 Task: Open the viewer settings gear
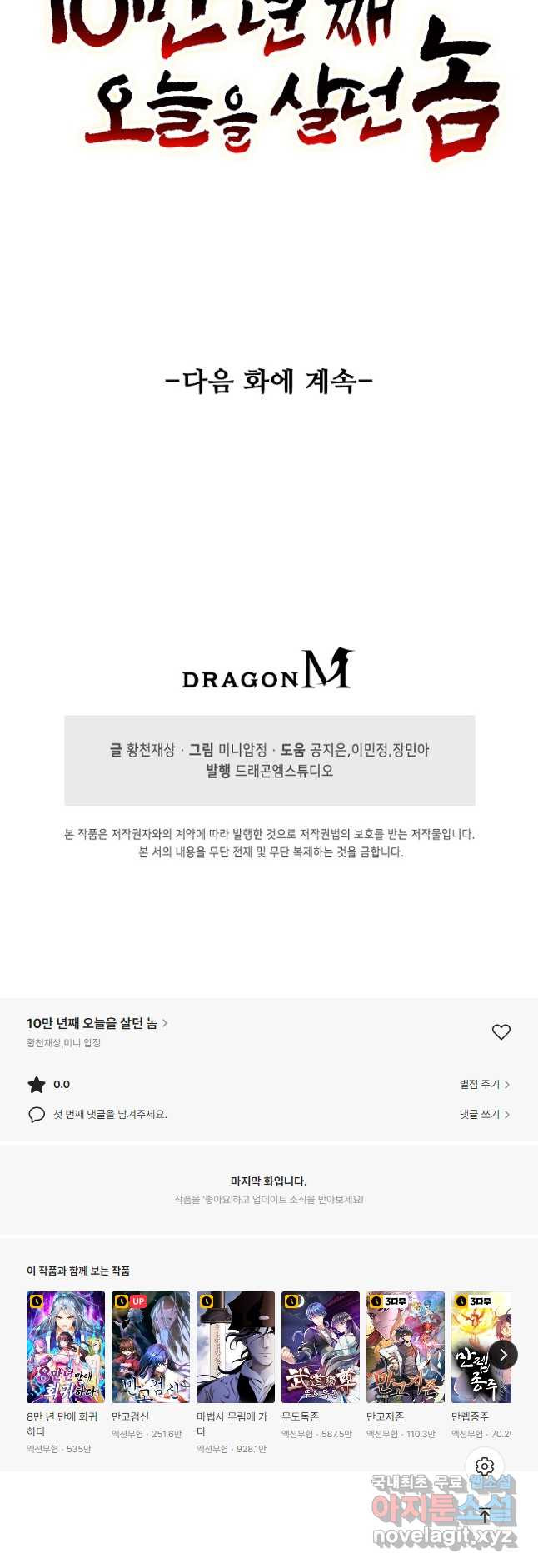tap(485, 1466)
